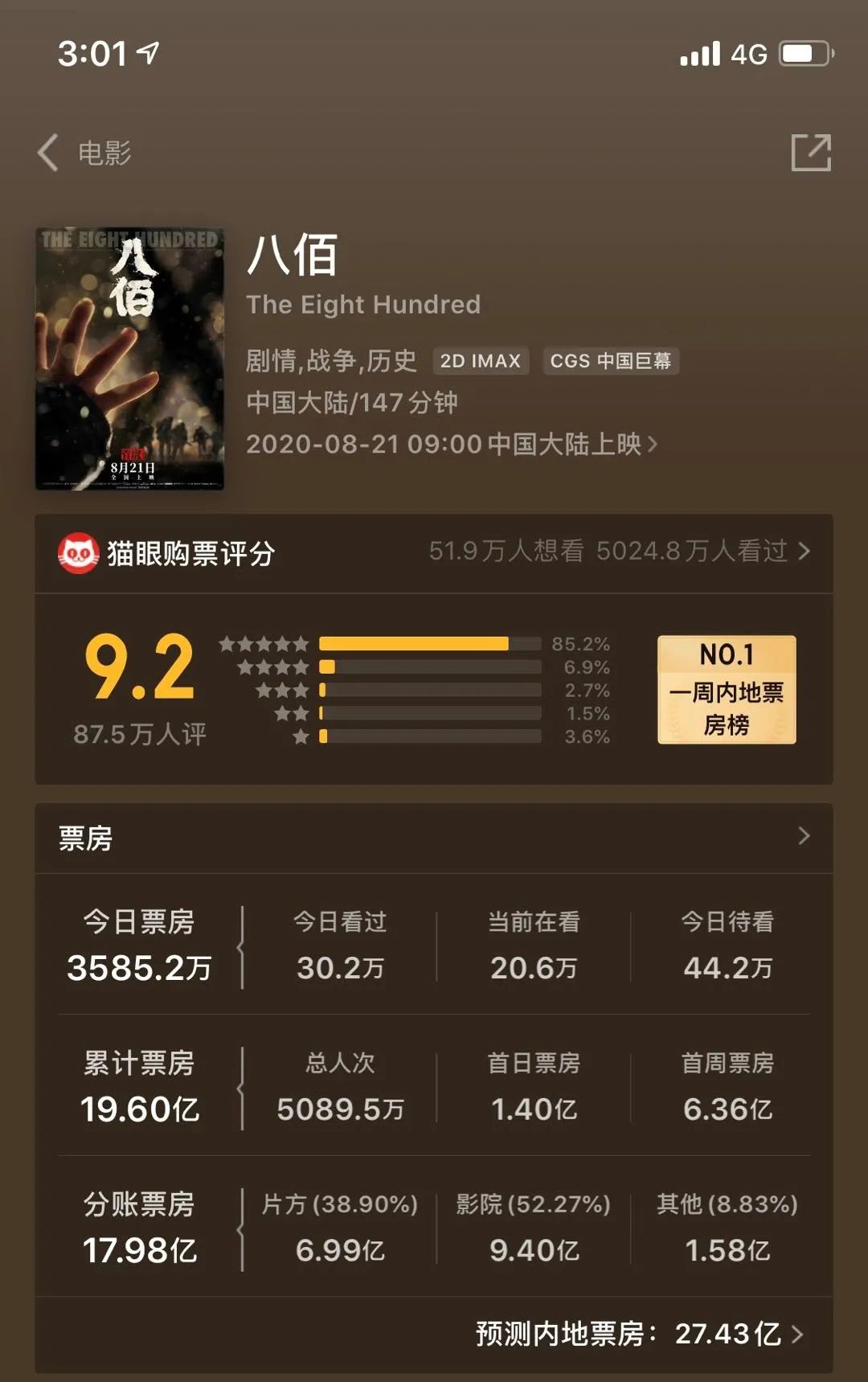Open the 中国大陆上映 release date details
The image size is (868, 1382).
coord(452,444)
